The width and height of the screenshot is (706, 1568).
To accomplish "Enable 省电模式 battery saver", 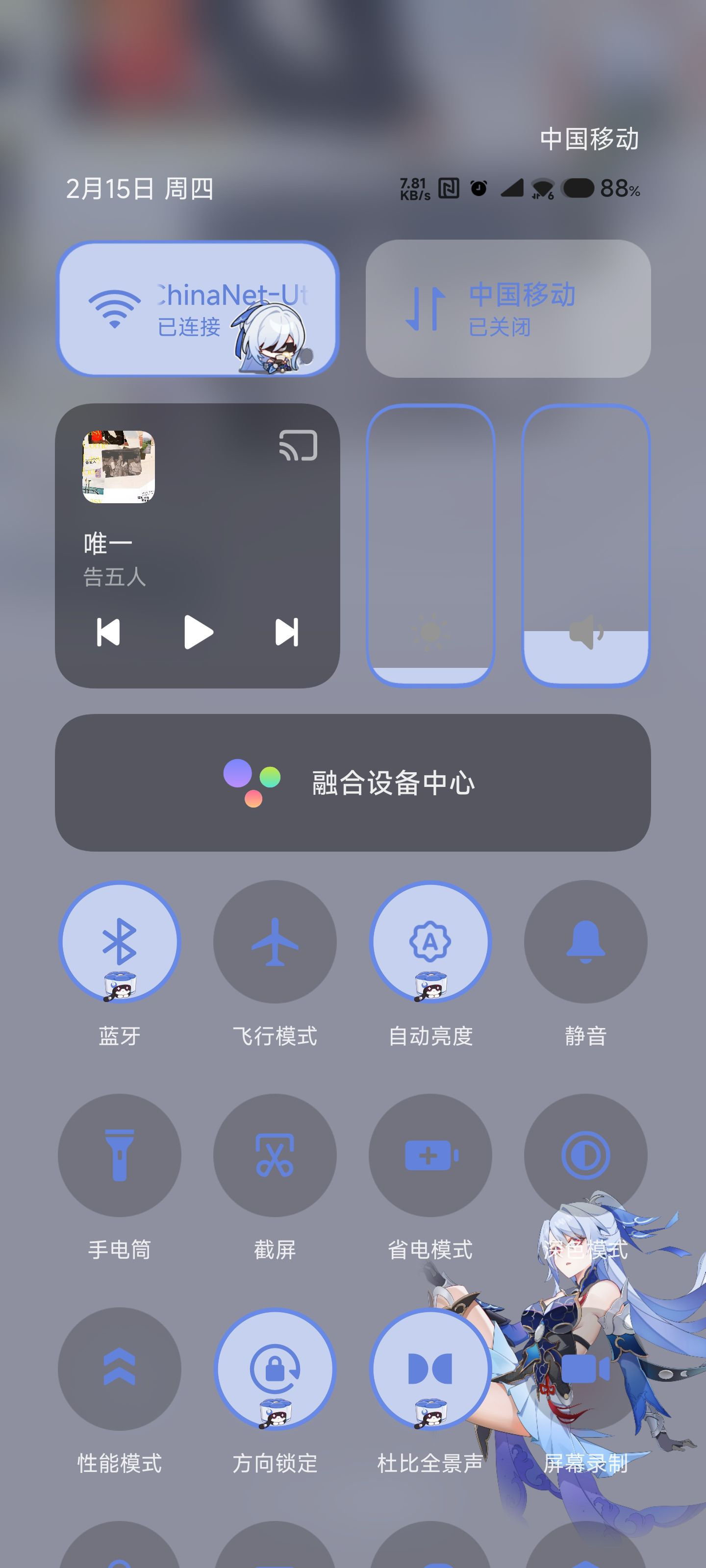I will 430,1155.
